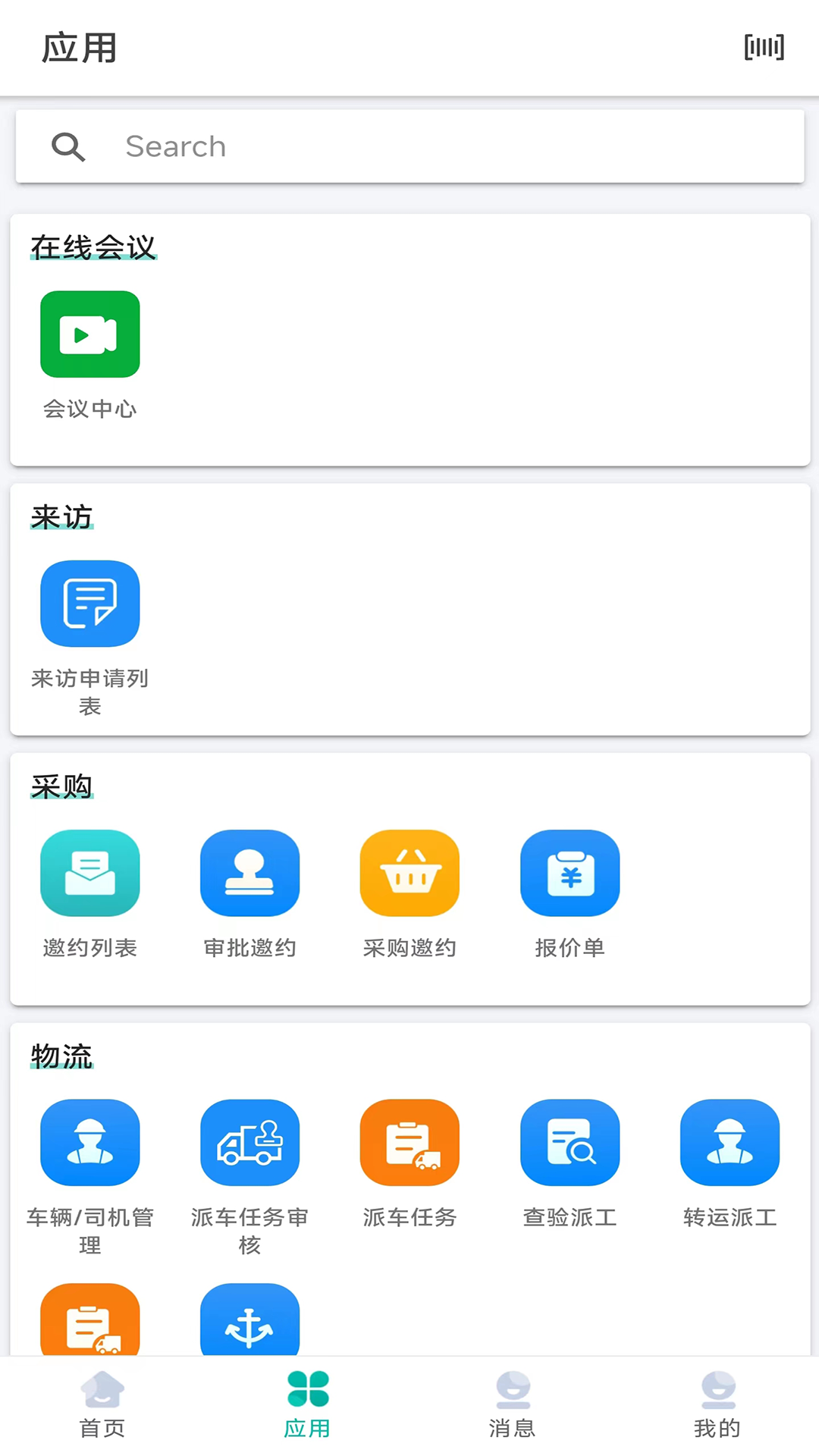Open 会议中心 meeting center

(x=90, y=334)
